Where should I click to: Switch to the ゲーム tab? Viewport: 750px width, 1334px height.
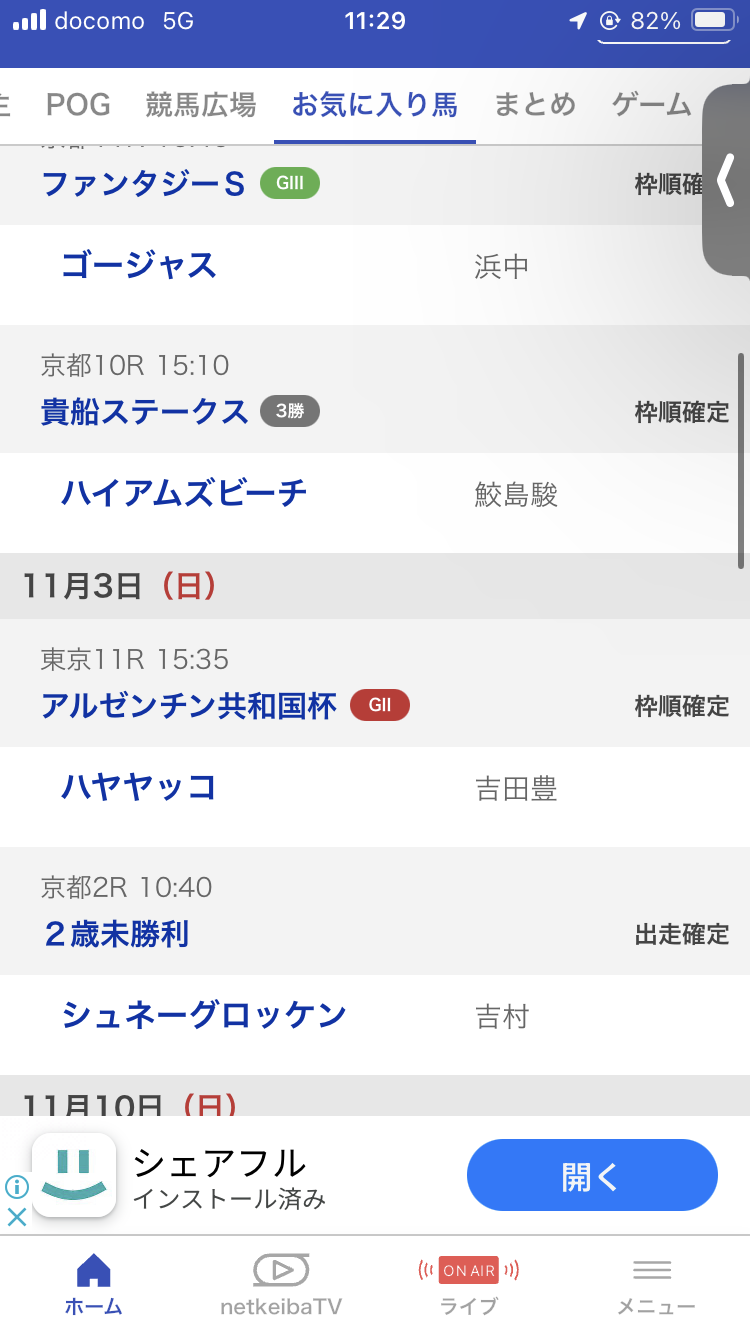pos(652,104)
